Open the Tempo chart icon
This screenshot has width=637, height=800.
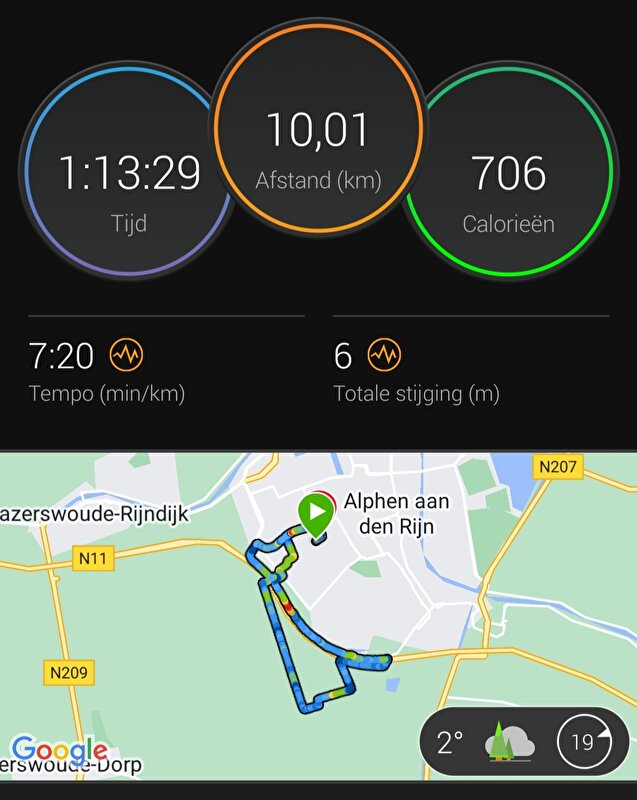tap(127, 354)
